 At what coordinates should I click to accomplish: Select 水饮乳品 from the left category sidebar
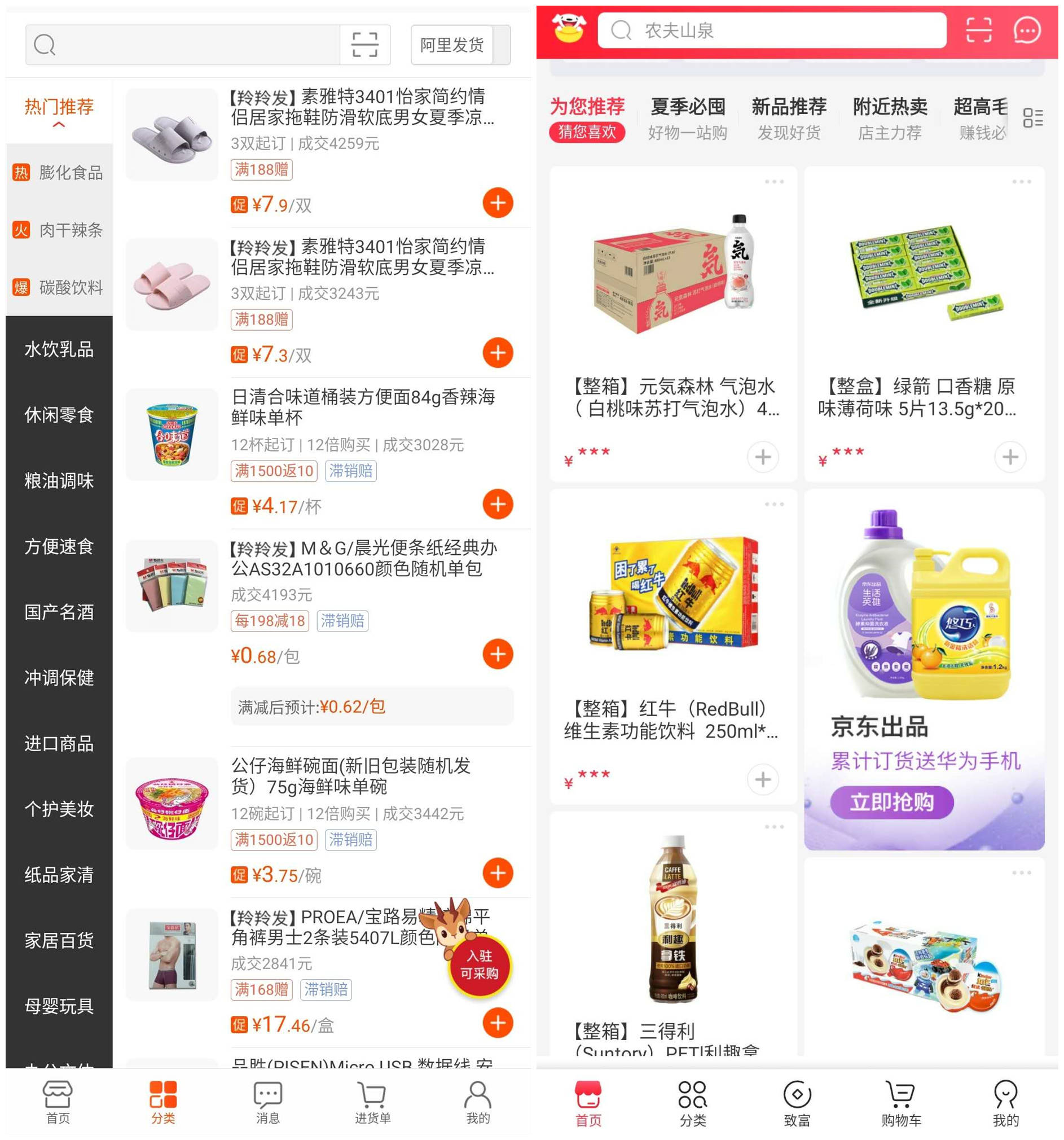pyautogui.click(x=59, y=350)
